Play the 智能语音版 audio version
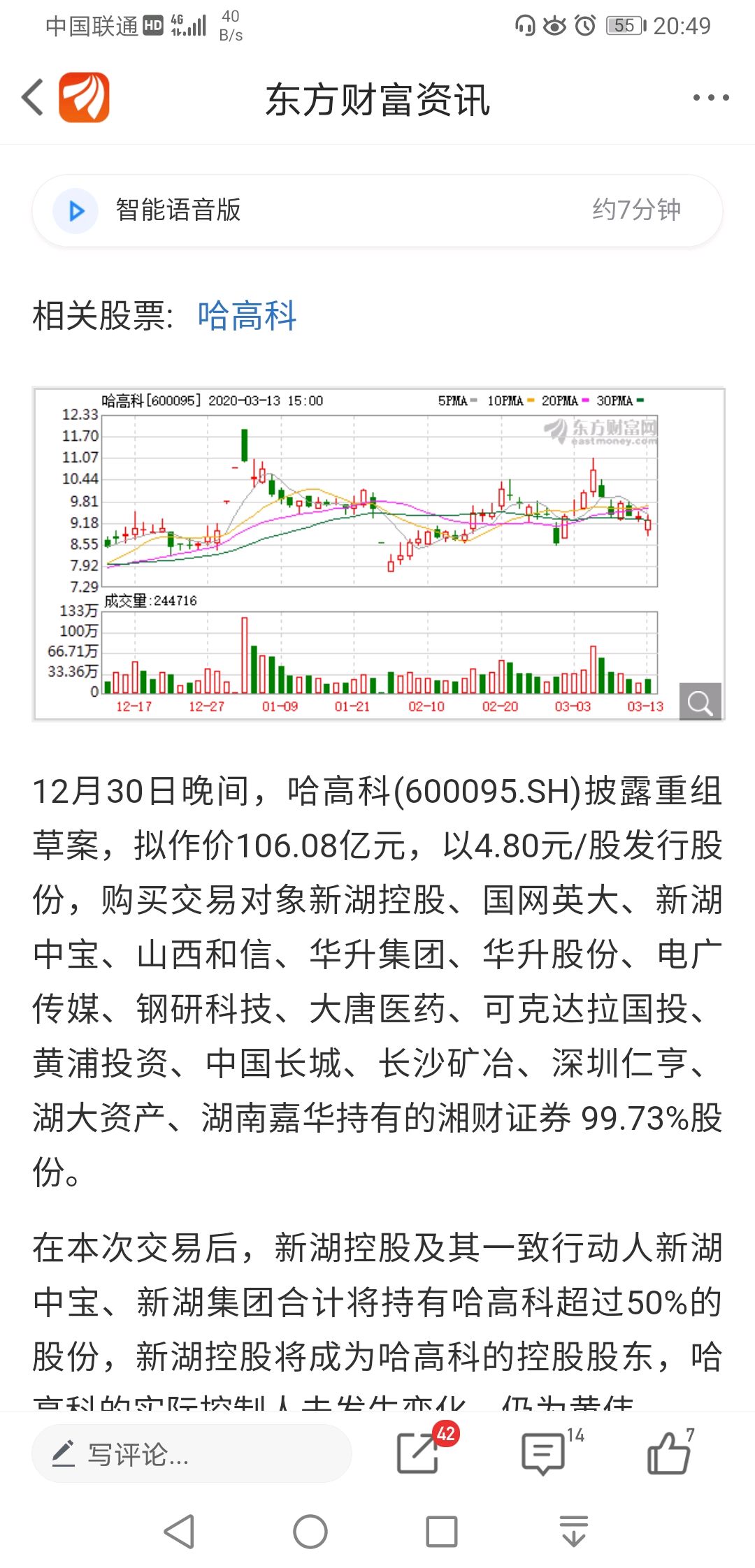Image resolution: width=755 pixels, height=1568 pixels. (74, 210)
